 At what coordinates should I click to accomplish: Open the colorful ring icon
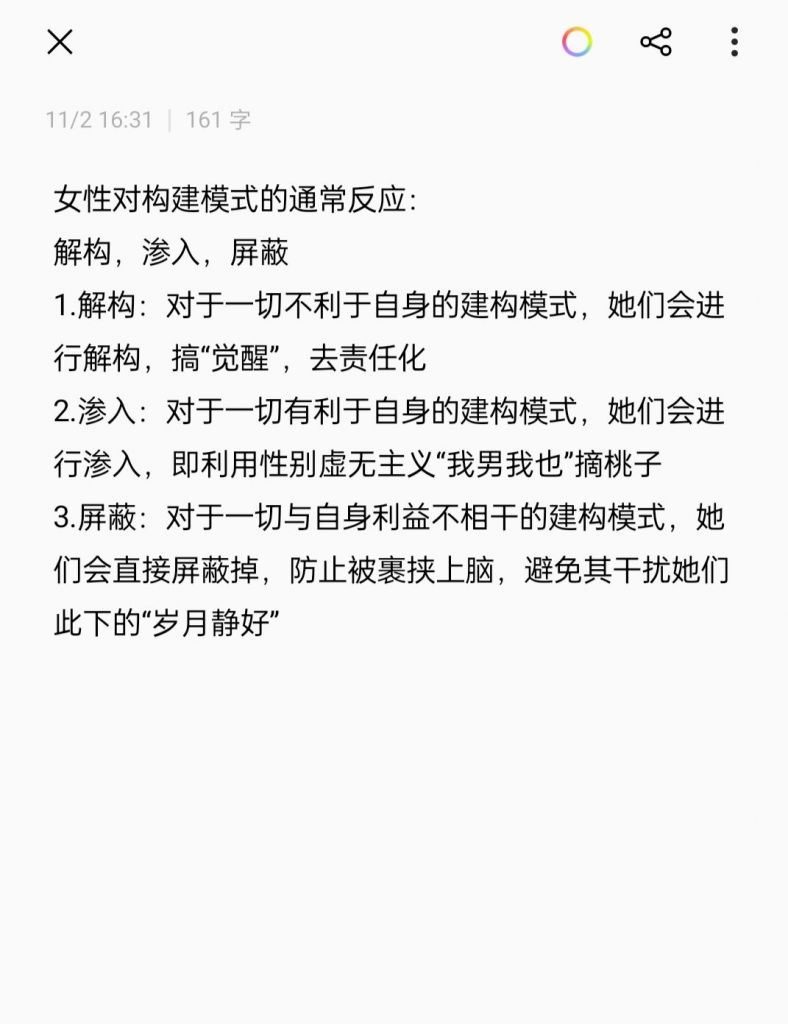pyautogui.click(x=577, y=42)
